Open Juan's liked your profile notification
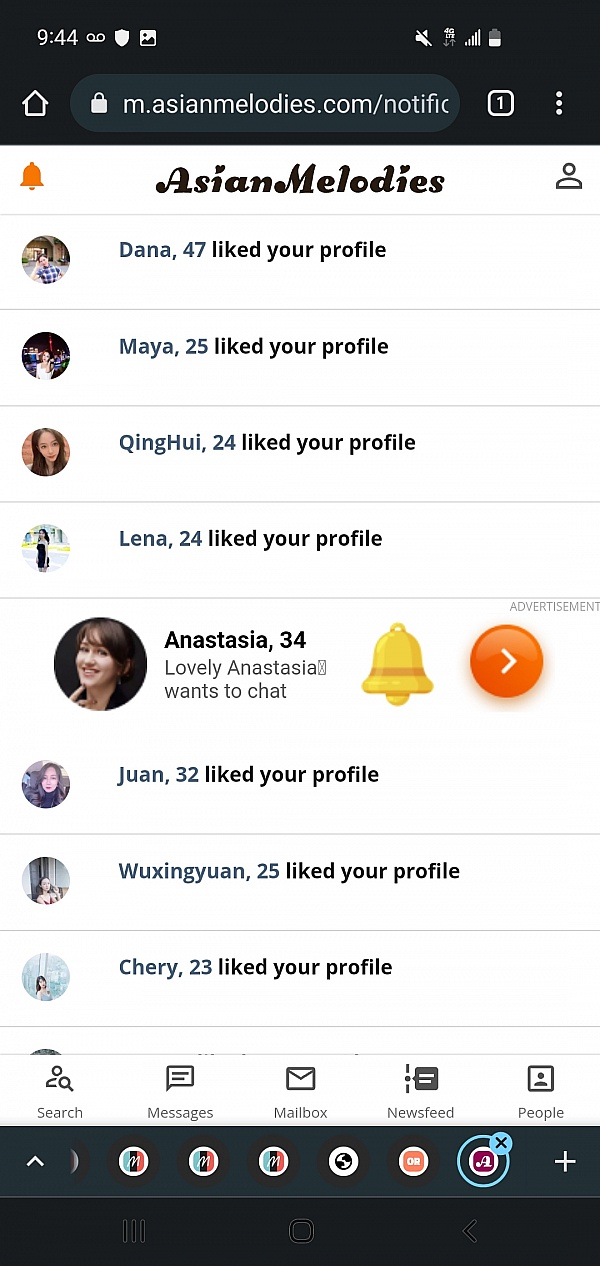This screenshot has height=1266, width=600. 248,775
